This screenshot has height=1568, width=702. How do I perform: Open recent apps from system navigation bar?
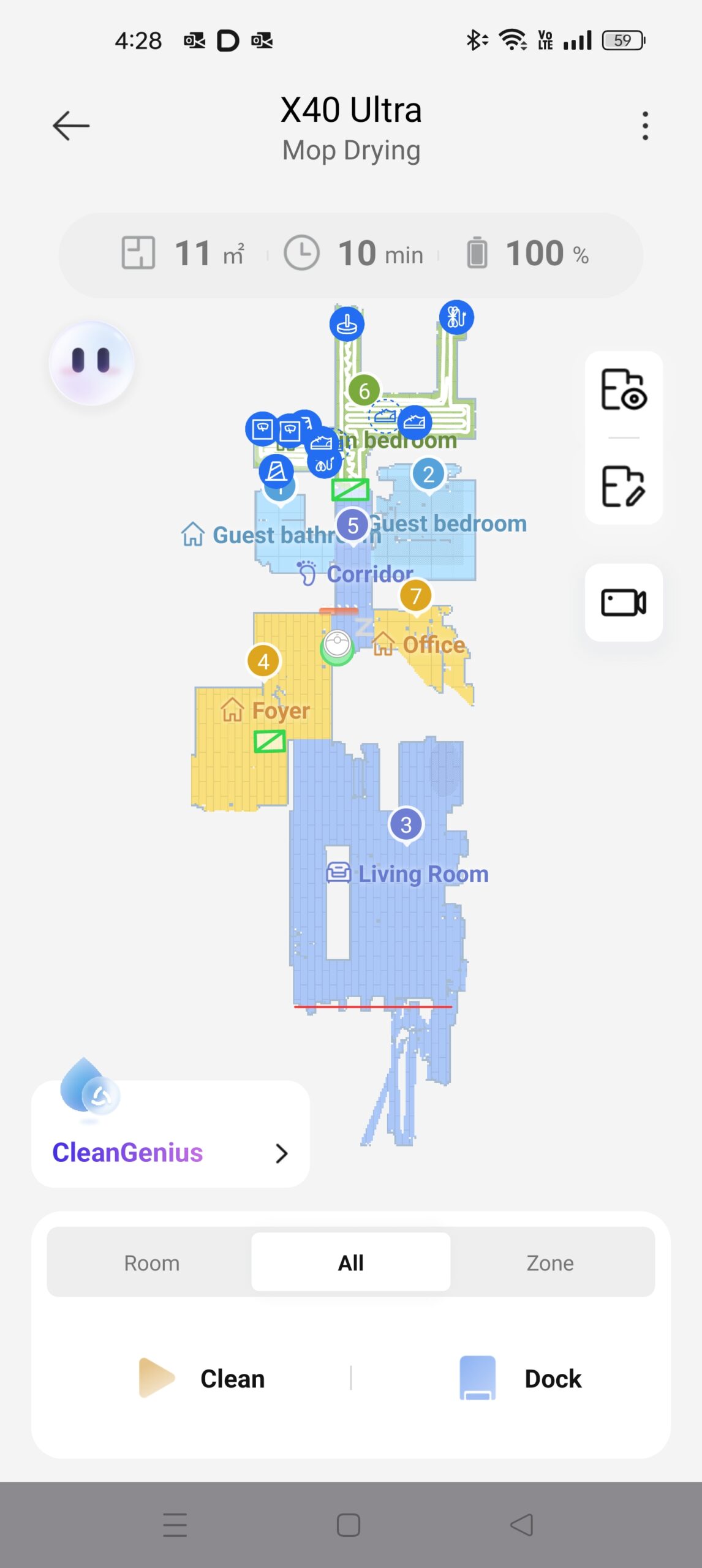click(175, 1525)
